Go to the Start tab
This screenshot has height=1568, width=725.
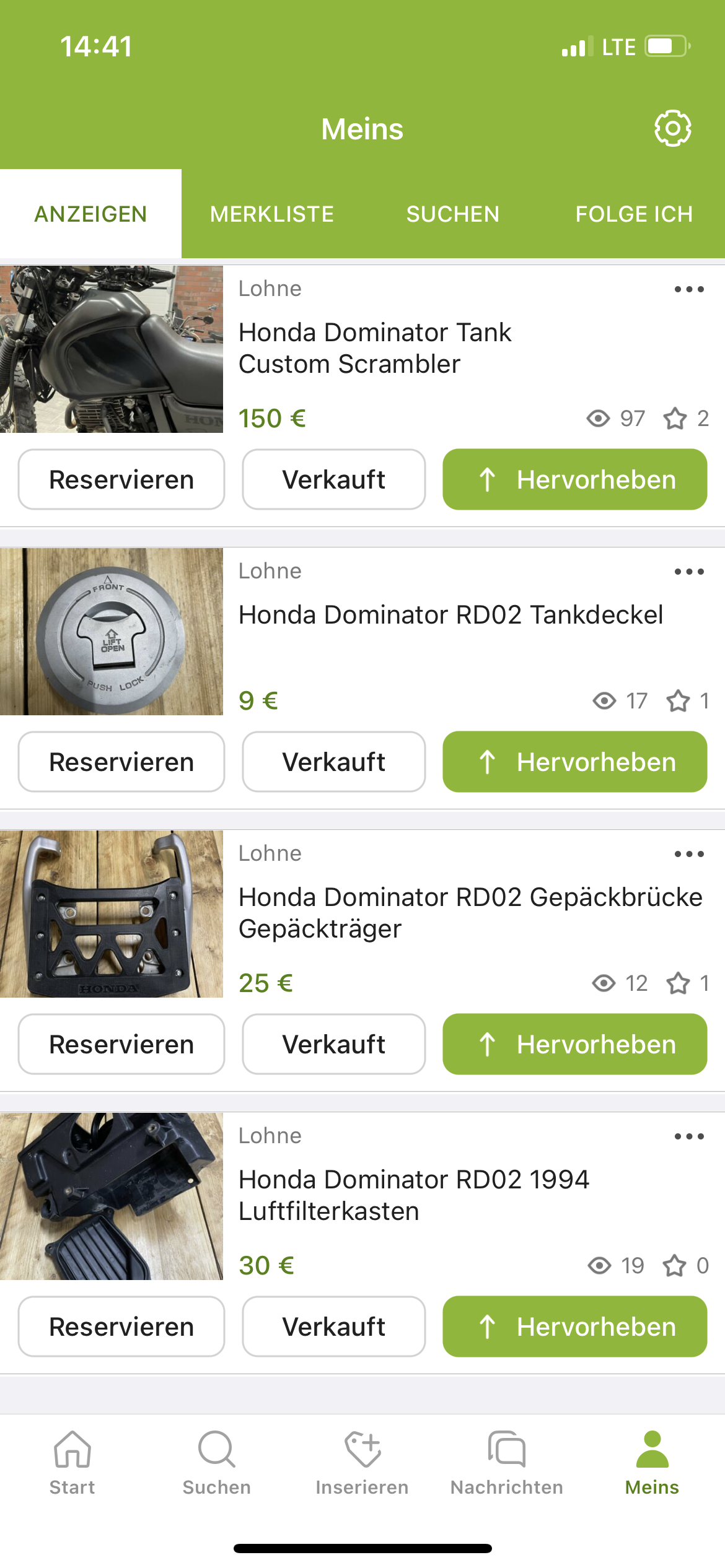point(72,1463)
